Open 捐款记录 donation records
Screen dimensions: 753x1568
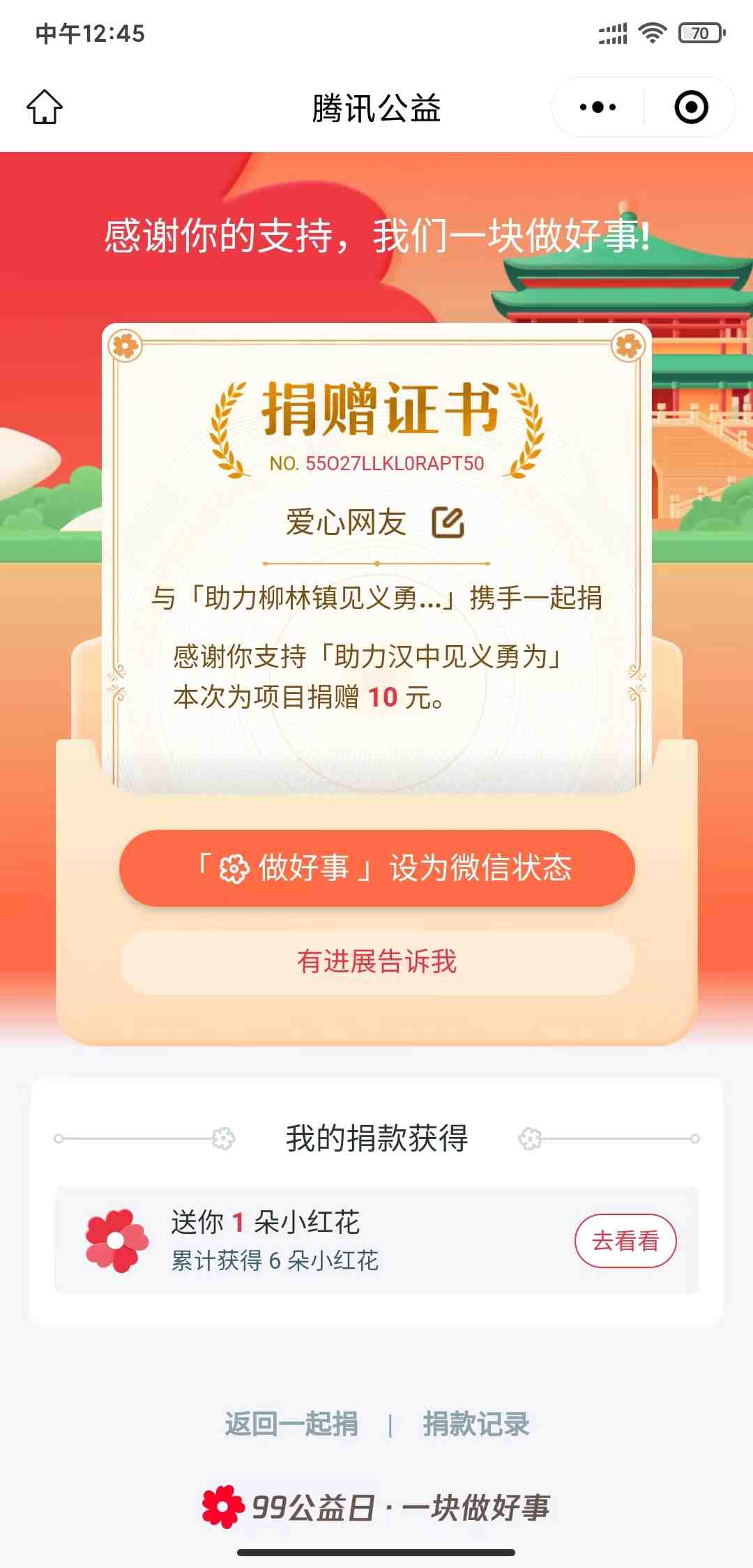point(476,1424)
